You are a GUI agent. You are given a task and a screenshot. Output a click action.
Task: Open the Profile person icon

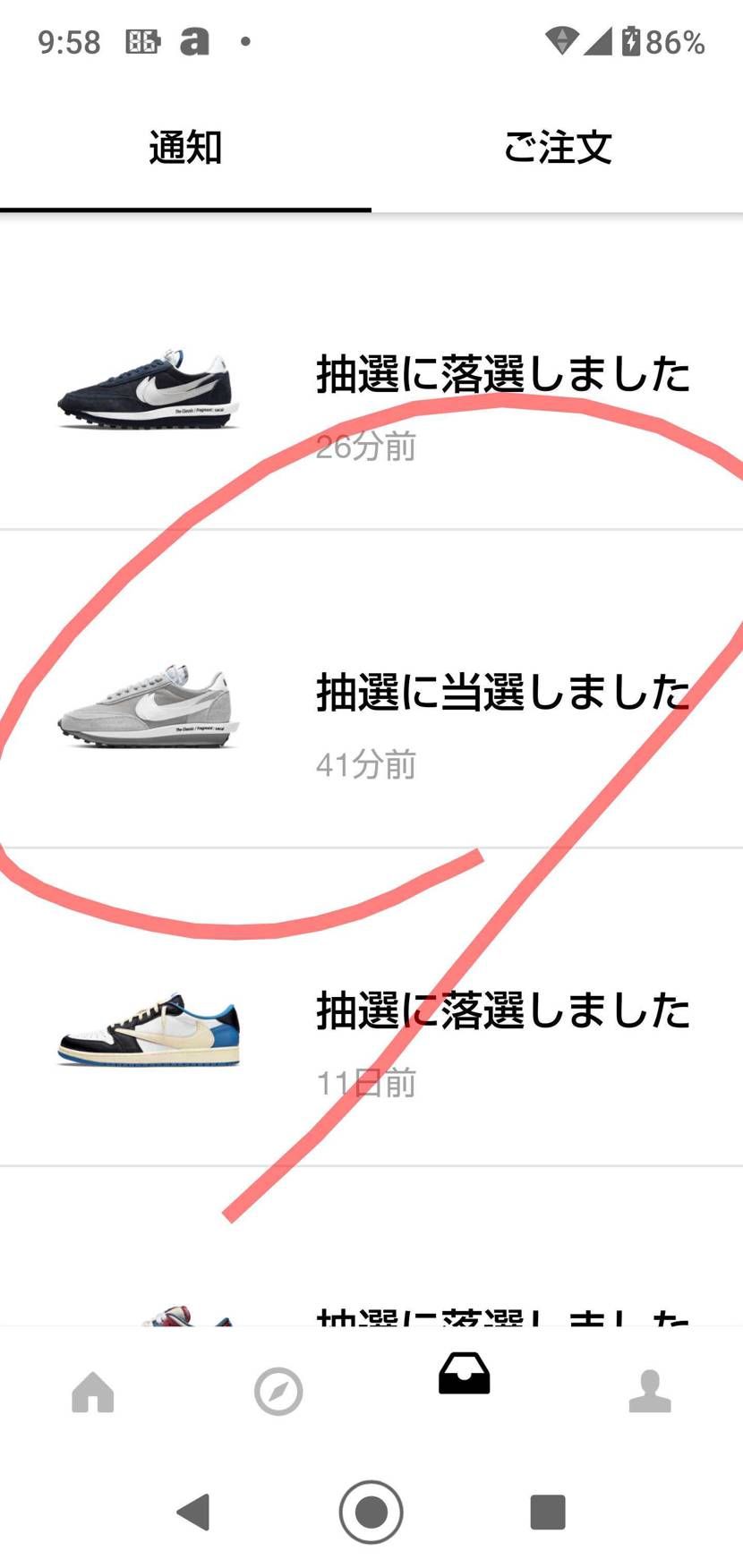pos(652,1391)
